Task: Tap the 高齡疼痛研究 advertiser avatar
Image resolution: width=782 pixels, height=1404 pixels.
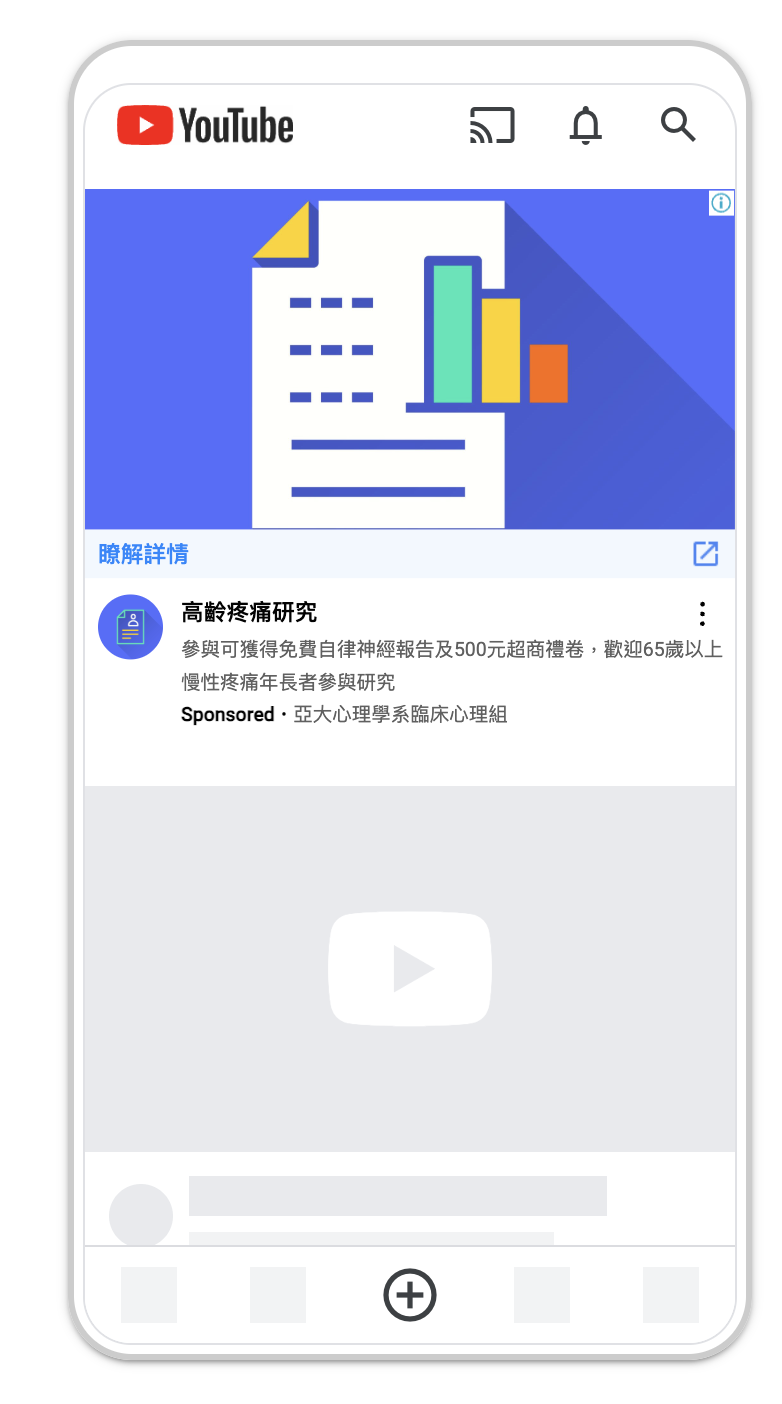Action: click(131, 627)
